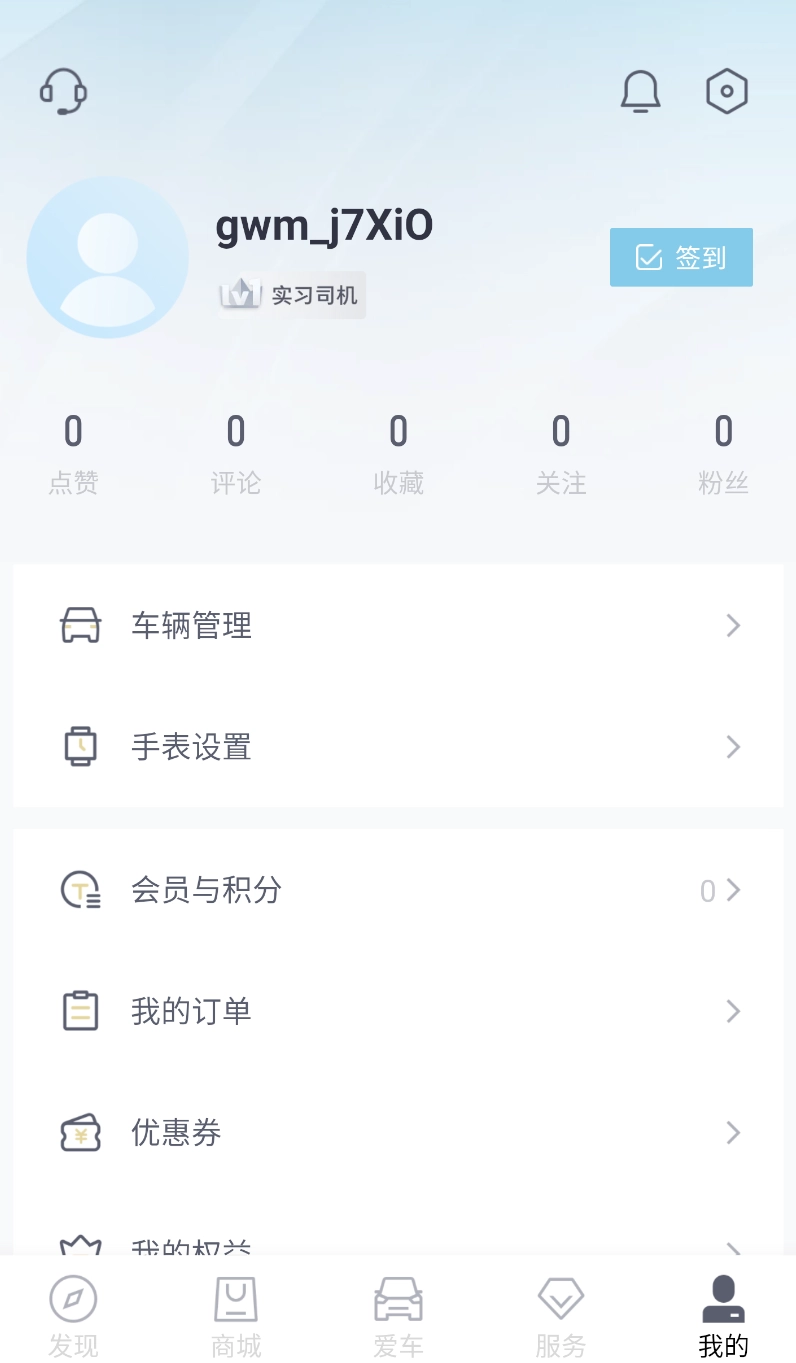Open customer service support
The height and width of the screenshot is (1363, 796).
(x=62, y=91)
